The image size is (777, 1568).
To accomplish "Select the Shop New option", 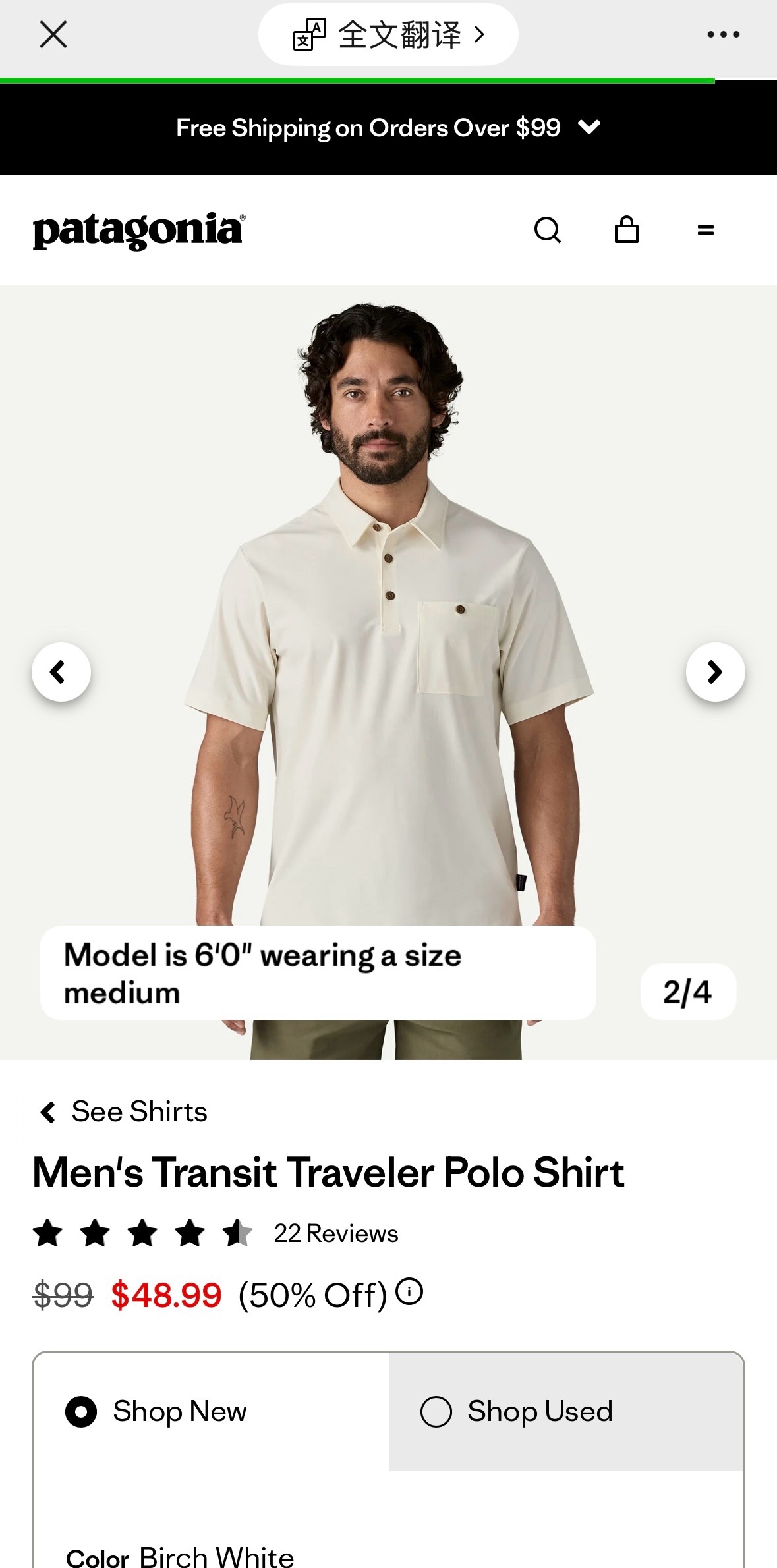I will (x=156, y=1411).
